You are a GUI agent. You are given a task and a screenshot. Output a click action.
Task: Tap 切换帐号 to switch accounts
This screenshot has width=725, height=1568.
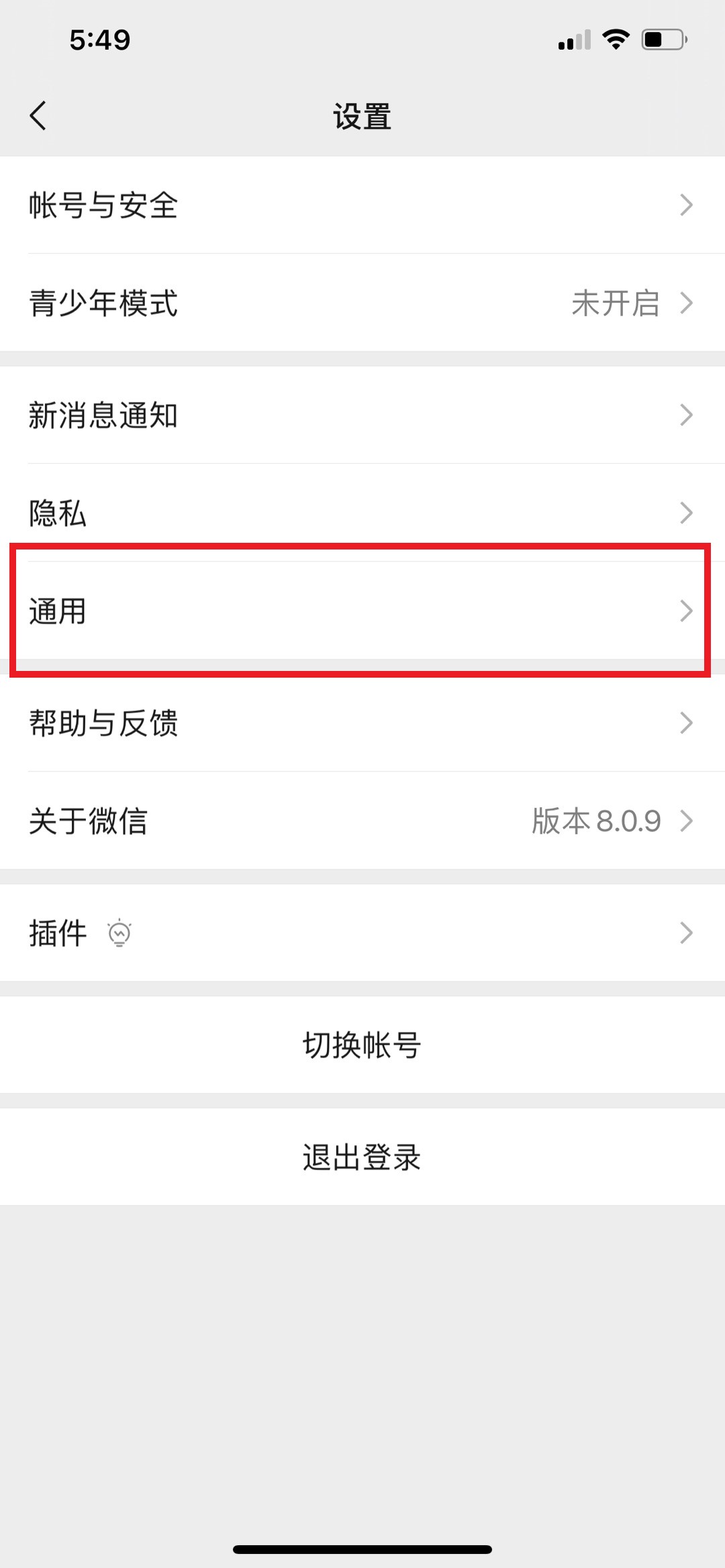click(362, 1045)
